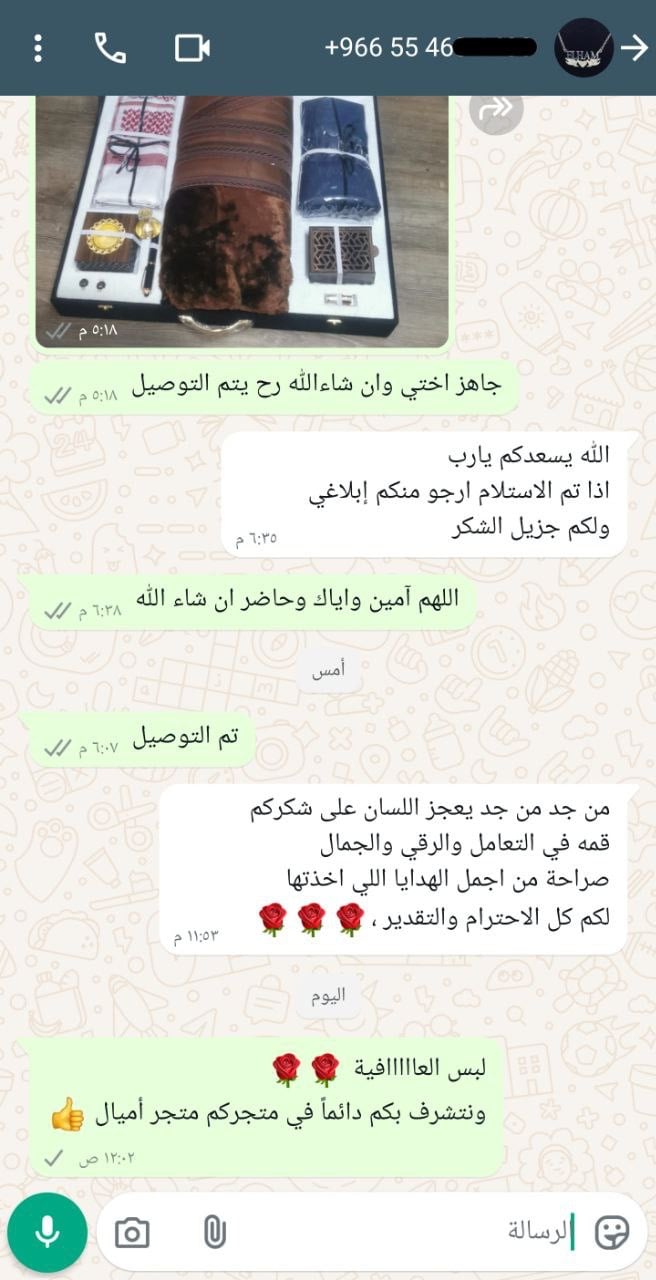Open the three-dot overflow menu
656x1280 pixels.
point(38,48)
